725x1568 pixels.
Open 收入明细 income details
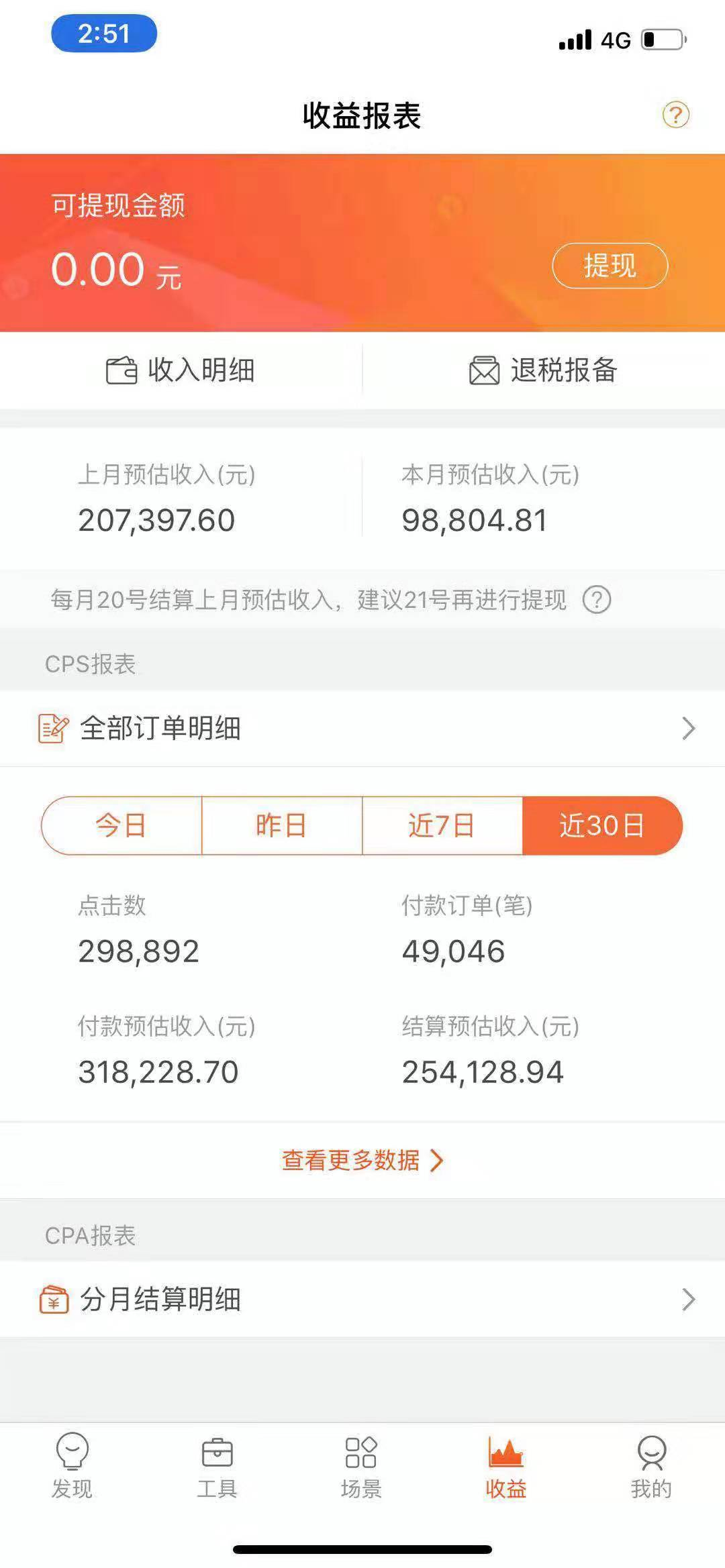pos(181,370)
